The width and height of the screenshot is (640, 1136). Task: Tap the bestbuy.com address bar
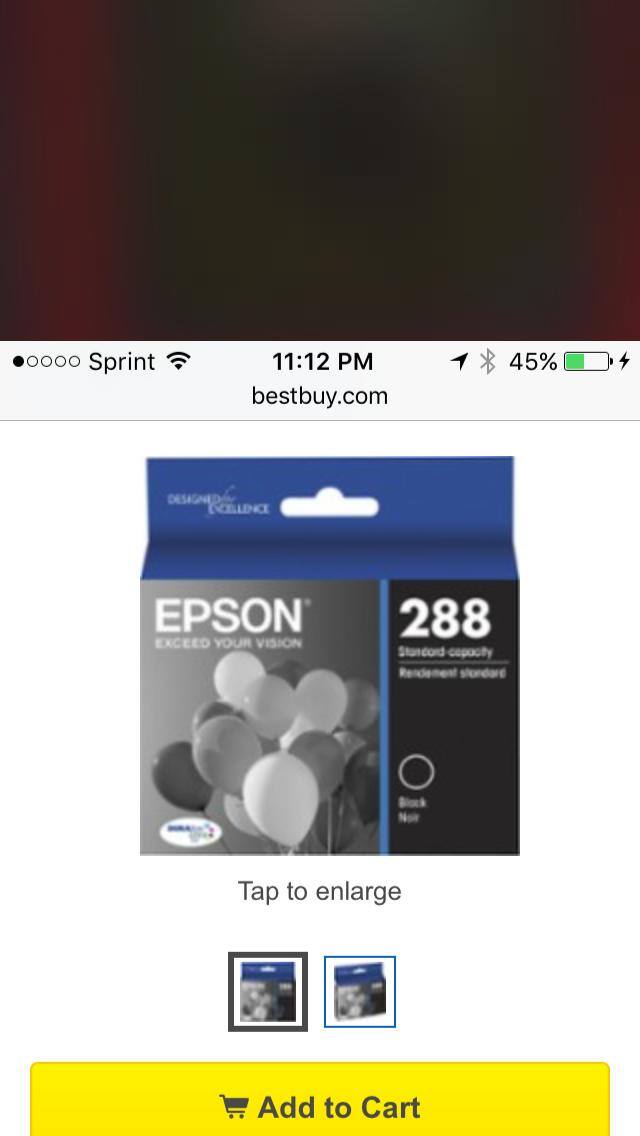tap(320, 396)
